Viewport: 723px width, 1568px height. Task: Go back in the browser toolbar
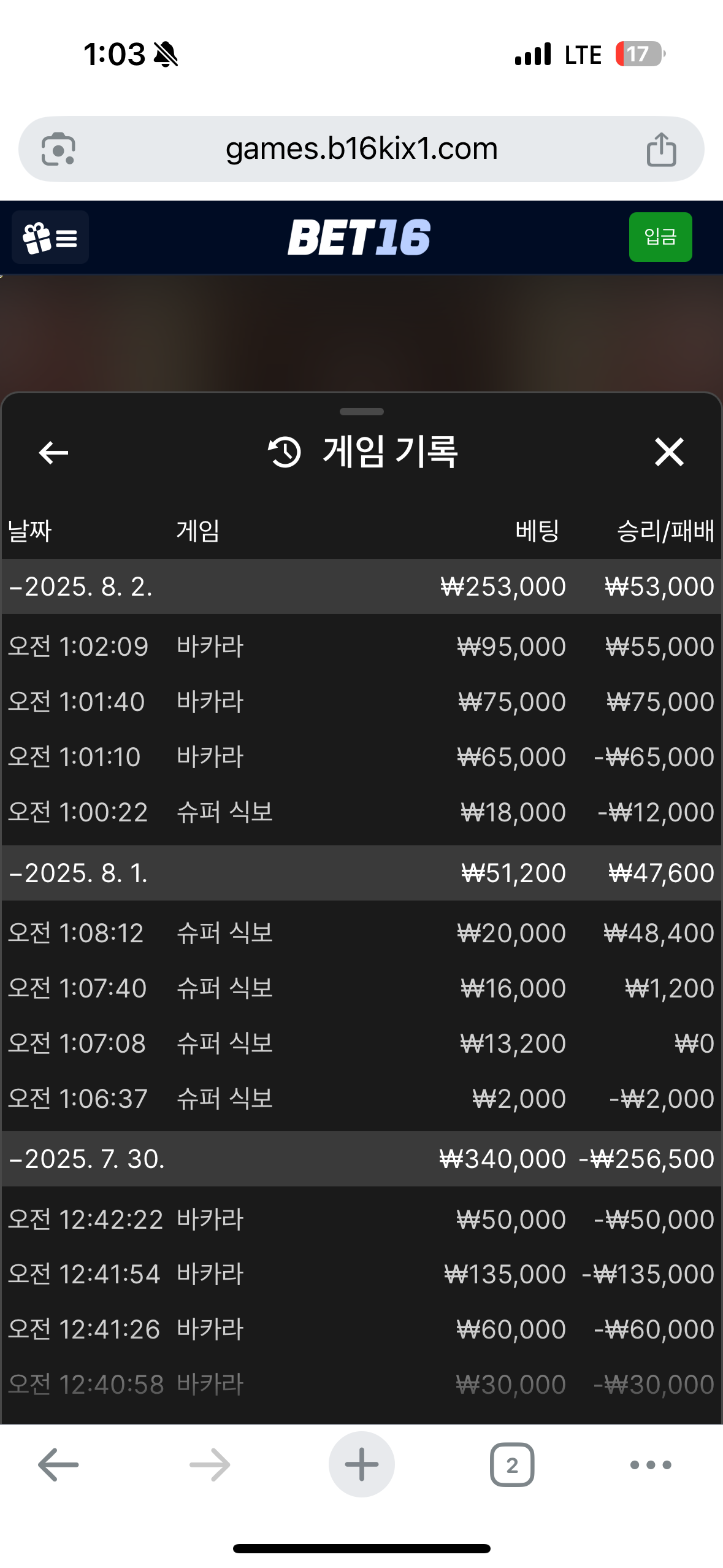[58, 1465]
